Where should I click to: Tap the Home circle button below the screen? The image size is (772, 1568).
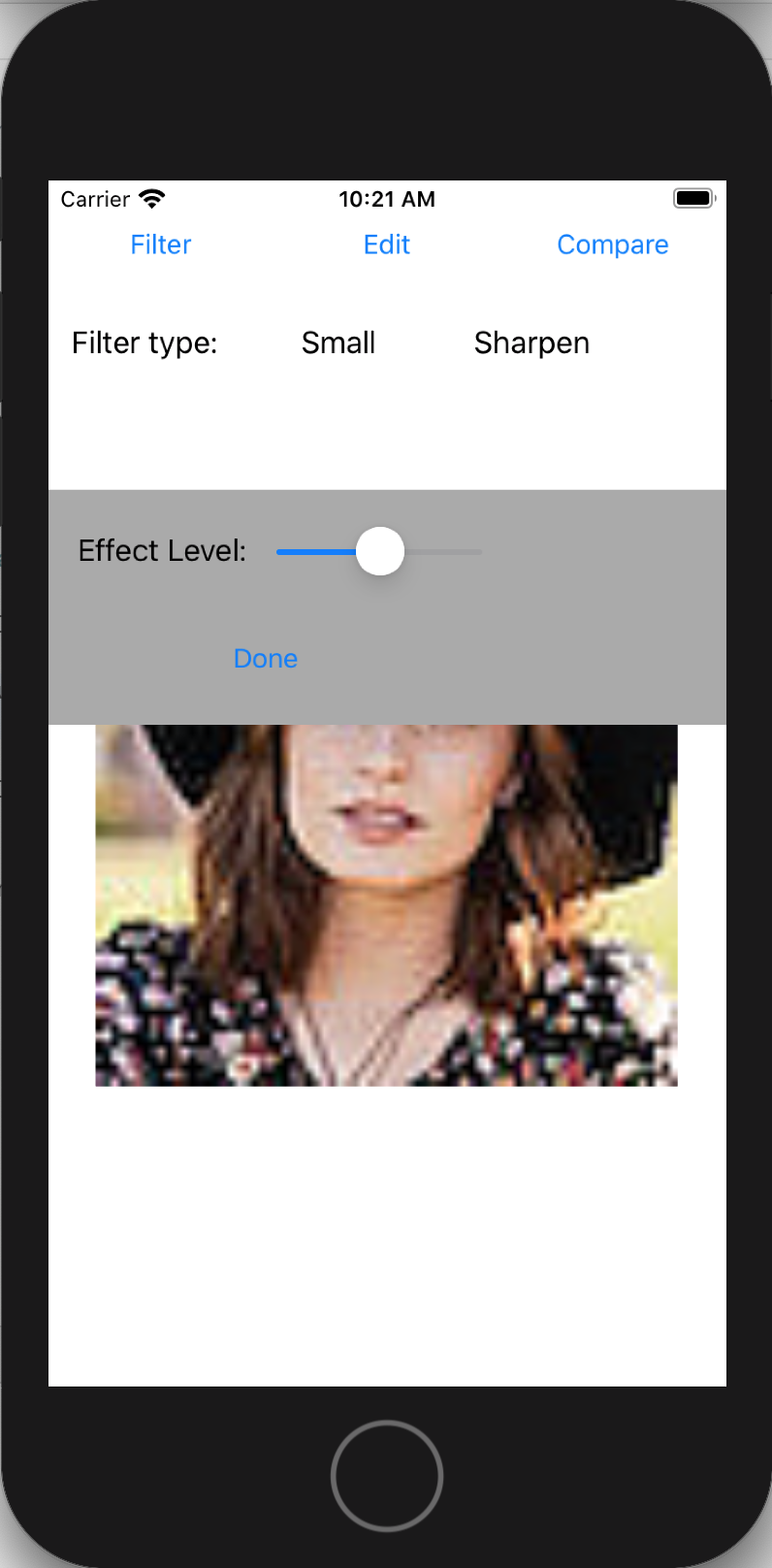tap(386, 1475)
